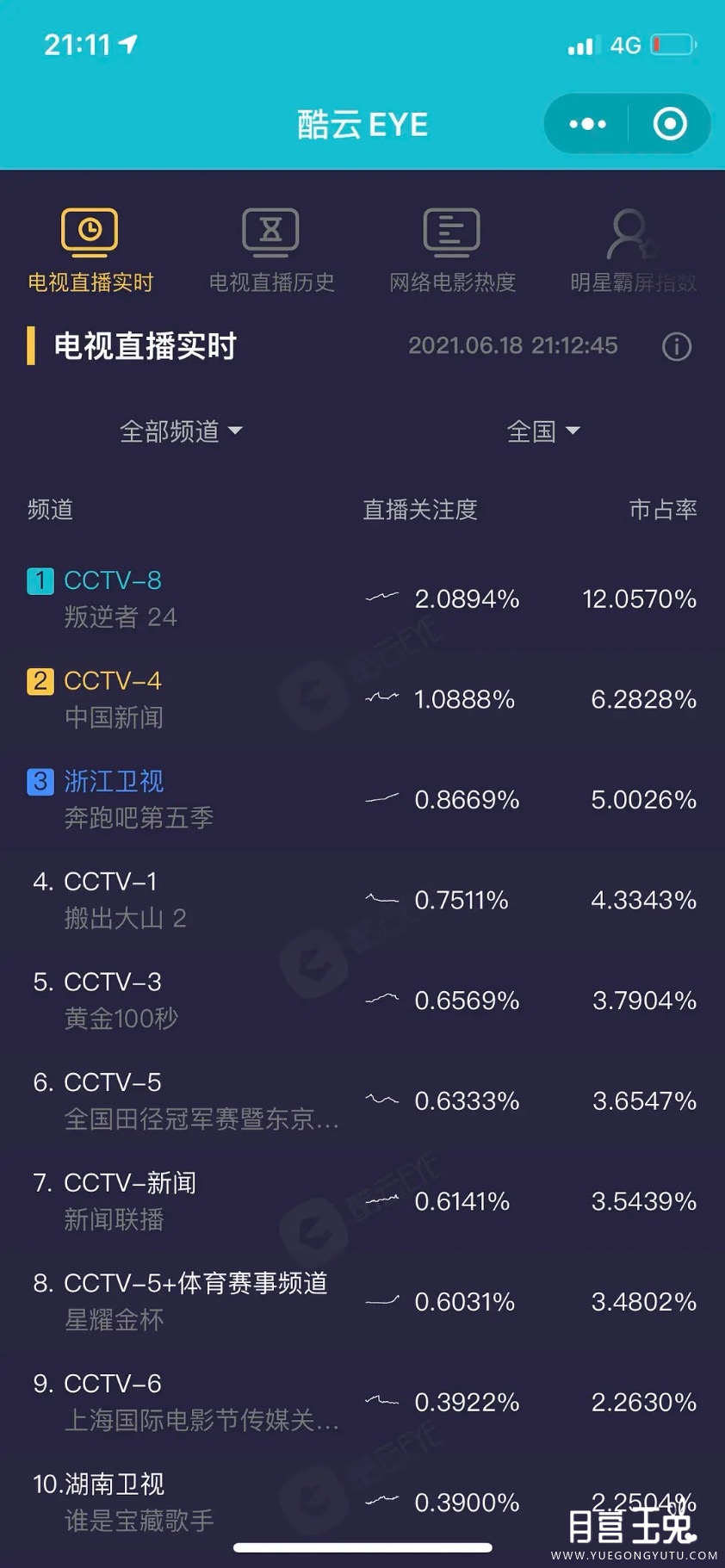Switch to the 网络电影热度 tab
The width and height of the screenshot is (725, 1568).
pos(452,250)
